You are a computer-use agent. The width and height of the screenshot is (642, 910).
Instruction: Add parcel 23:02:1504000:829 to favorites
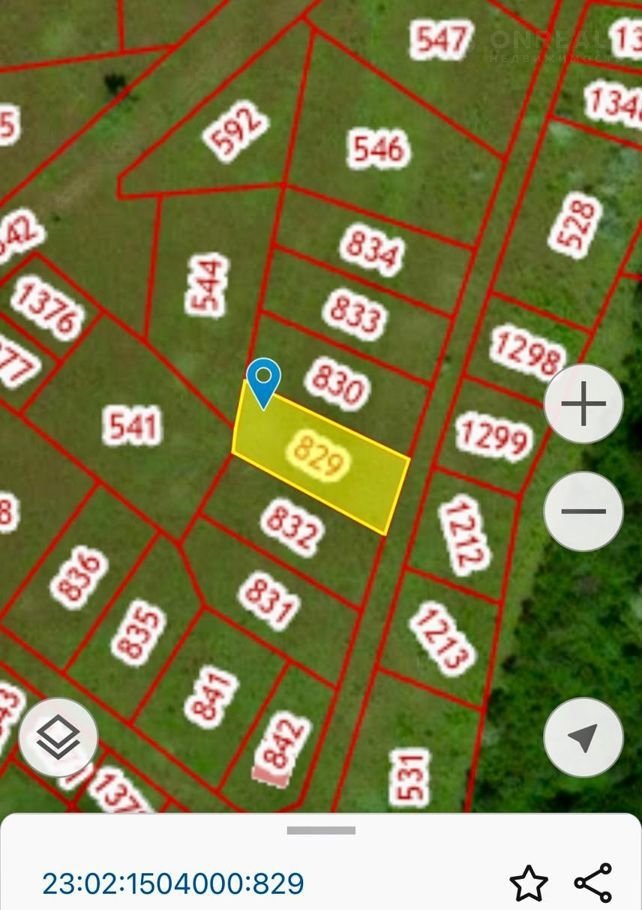pyautogui.click(x=528, y=883)
